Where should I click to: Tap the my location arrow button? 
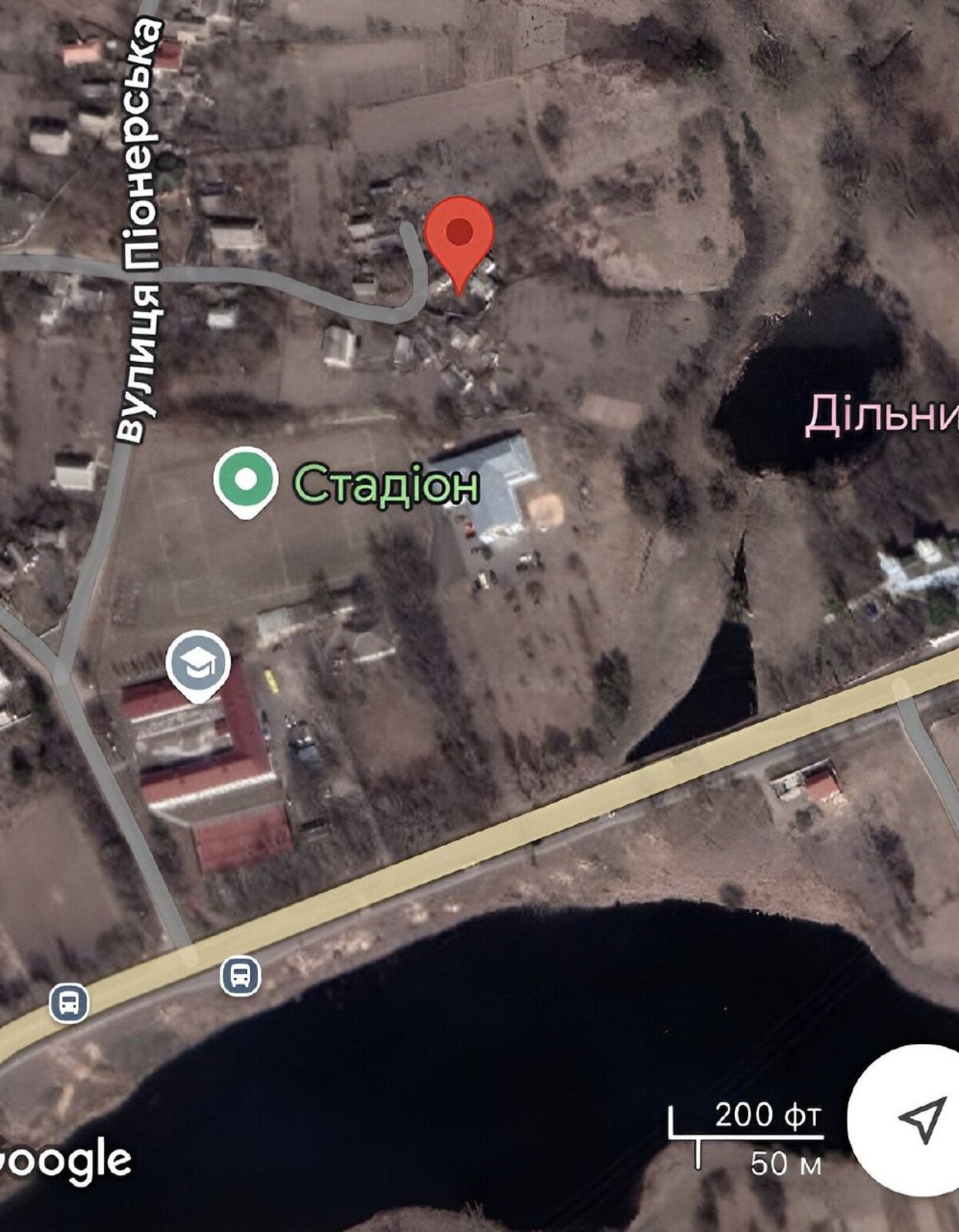pos(920,1120)
